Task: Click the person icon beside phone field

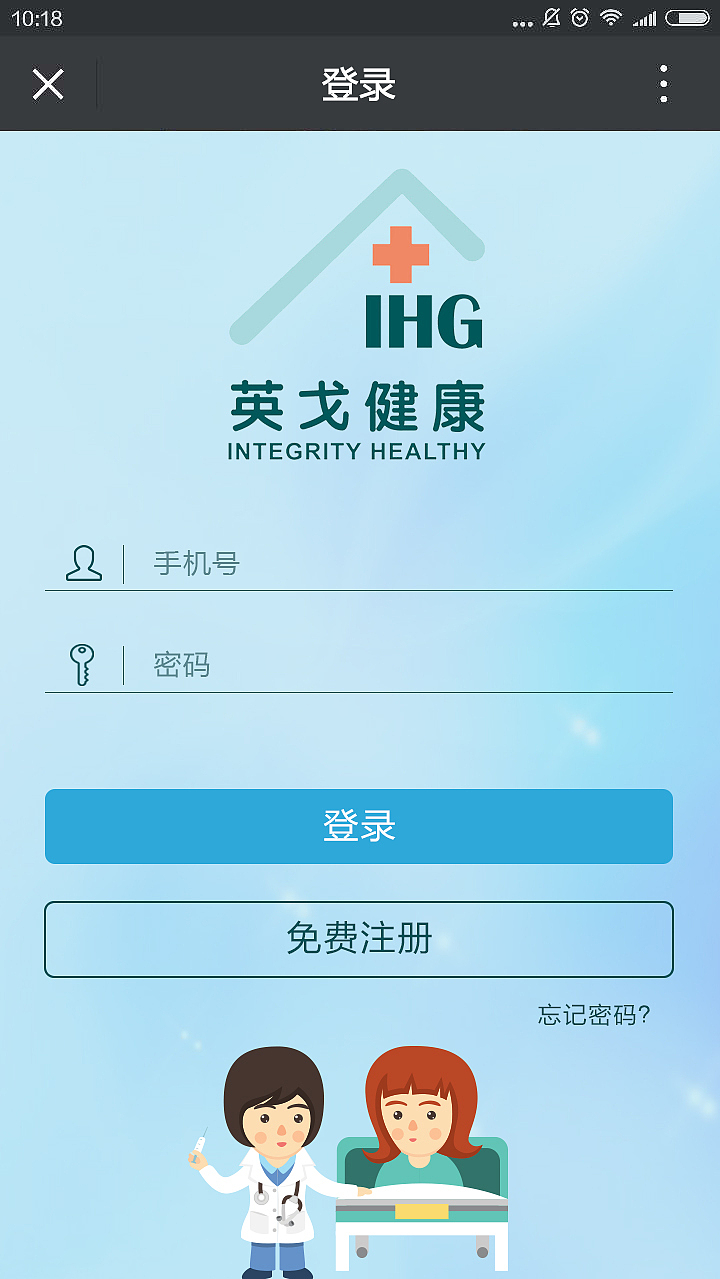Action: 84,562
